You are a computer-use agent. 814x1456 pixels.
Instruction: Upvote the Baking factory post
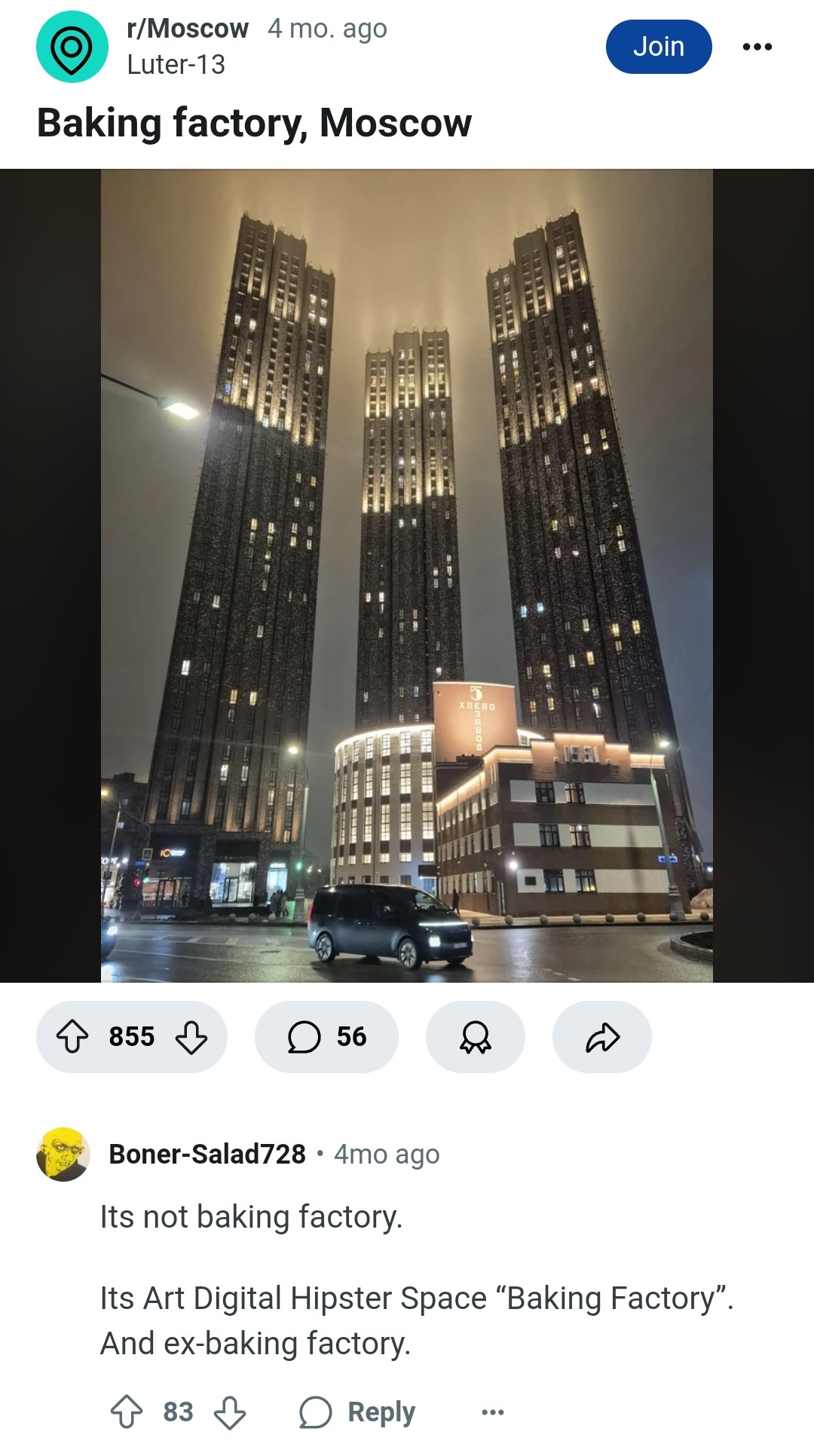coord(73,1036)
